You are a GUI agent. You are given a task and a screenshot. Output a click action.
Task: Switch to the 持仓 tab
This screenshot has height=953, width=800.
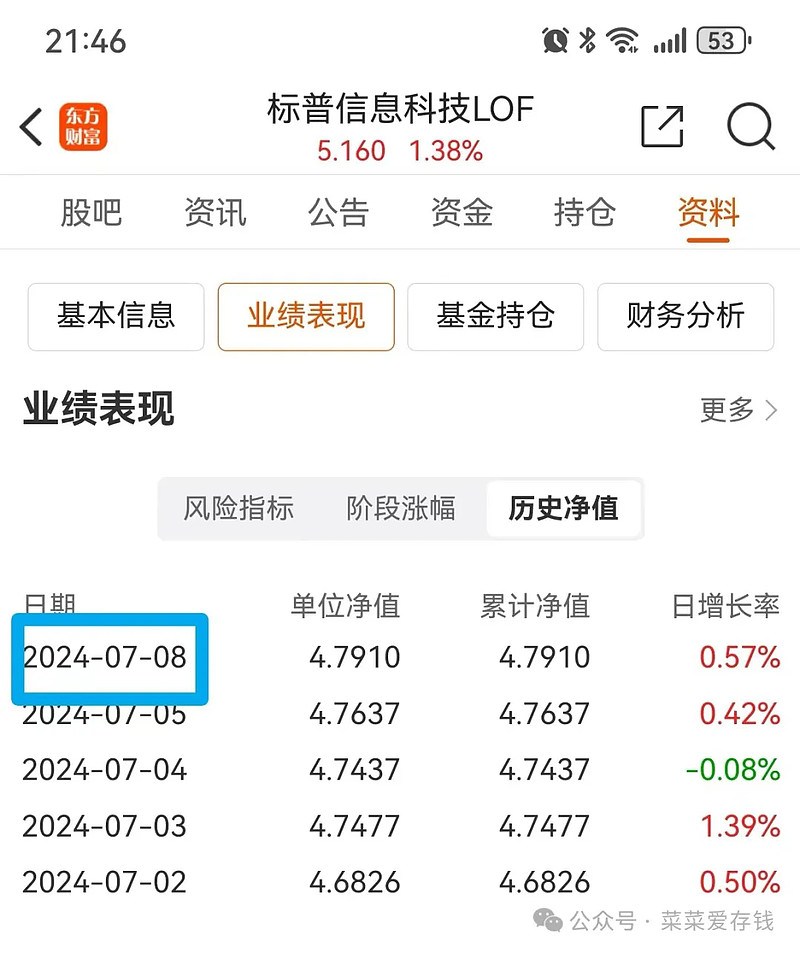click(x=584, y=212)
